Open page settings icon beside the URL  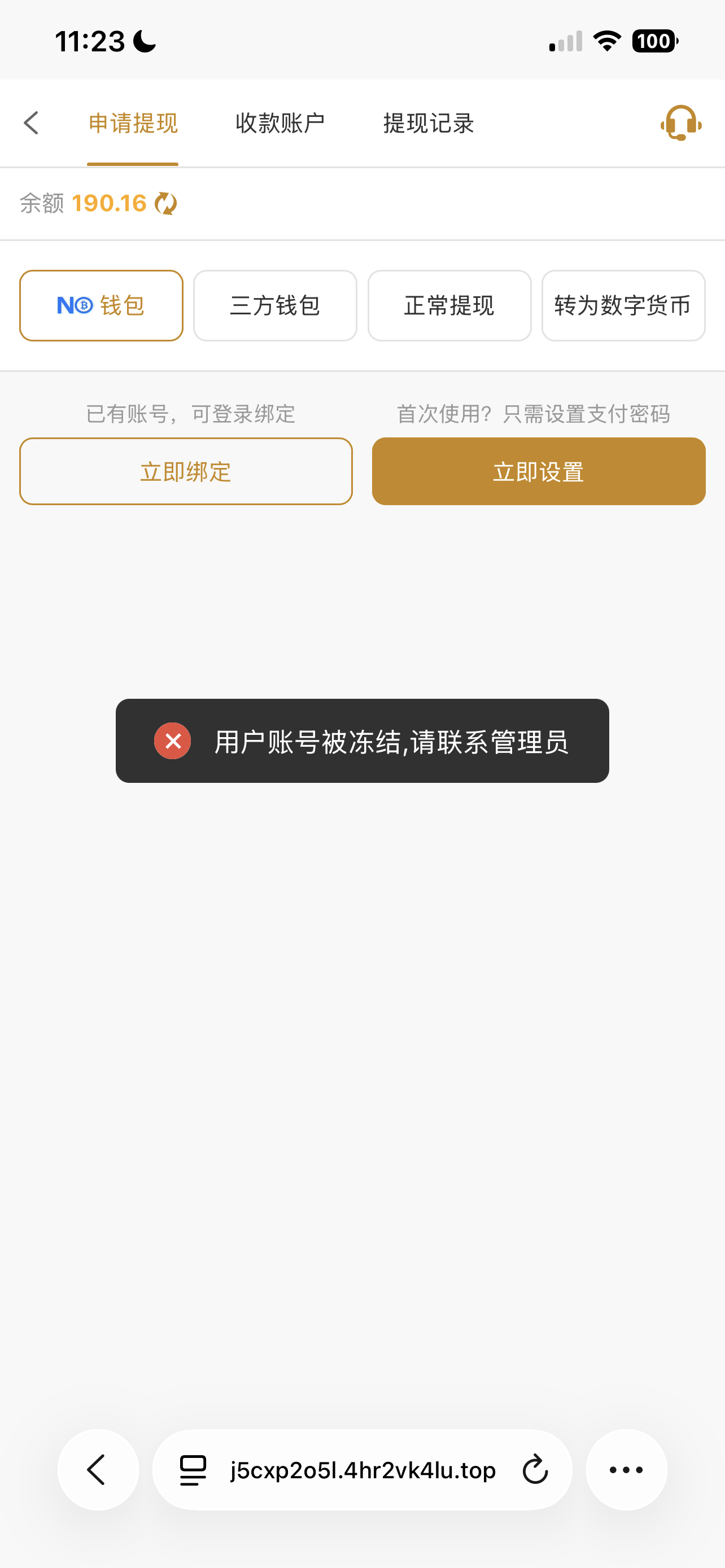(x=193, y=1470)
